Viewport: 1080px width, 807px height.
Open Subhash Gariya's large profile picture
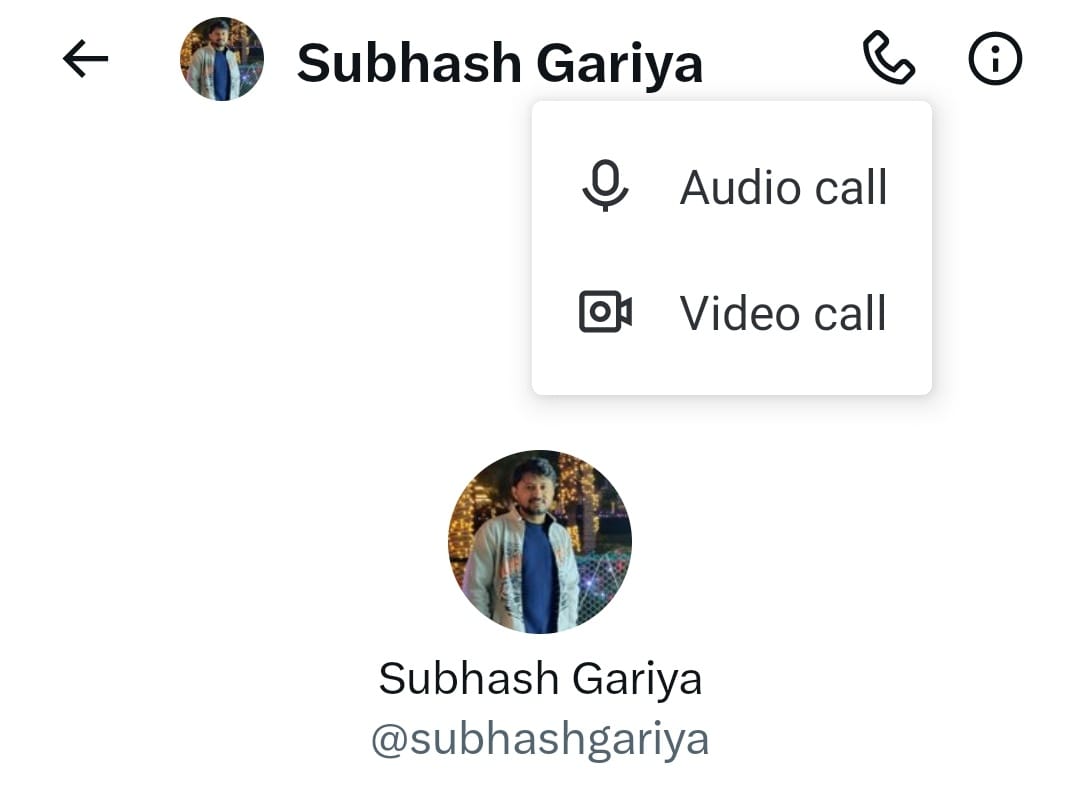540,541
